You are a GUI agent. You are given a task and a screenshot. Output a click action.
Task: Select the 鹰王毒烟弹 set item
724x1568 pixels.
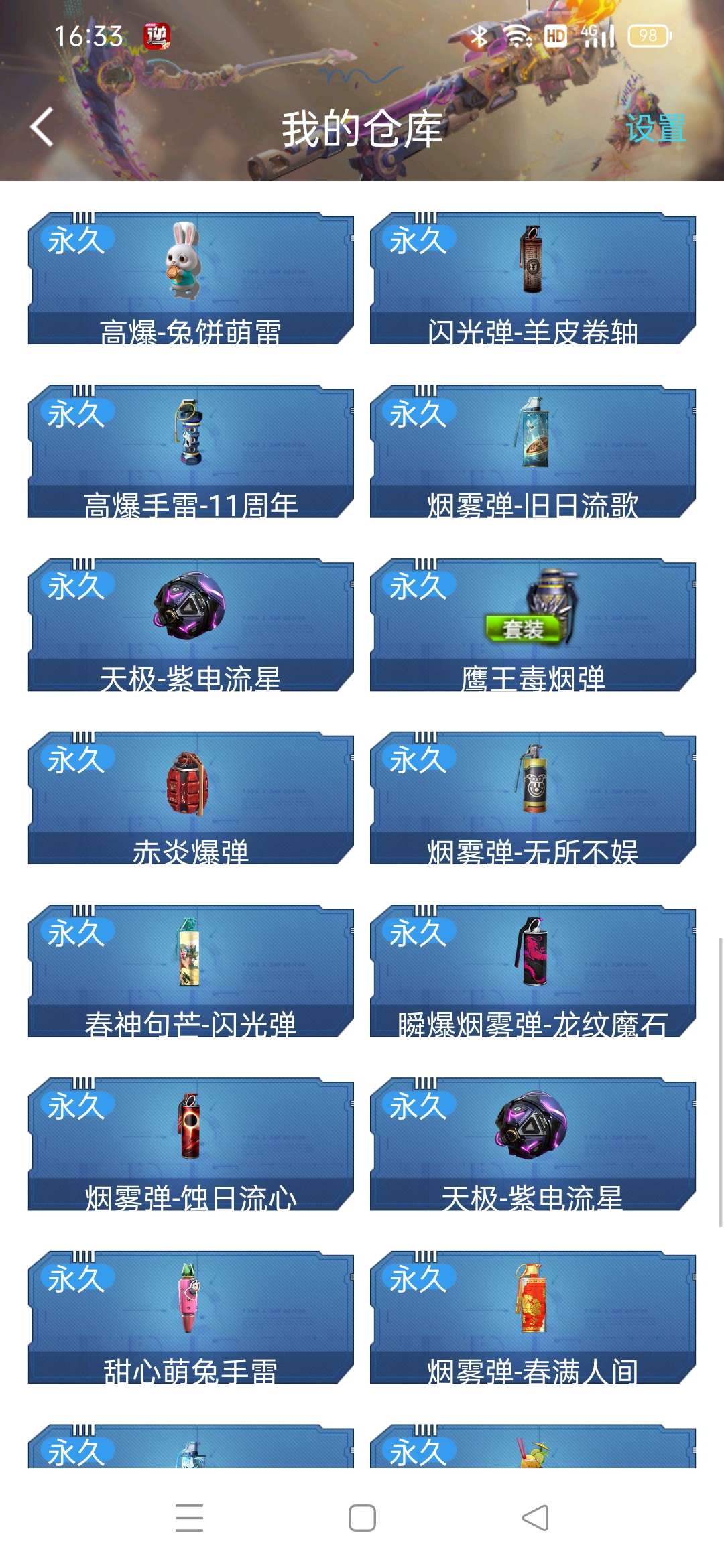pyautogui.click(x=532, y=625)
